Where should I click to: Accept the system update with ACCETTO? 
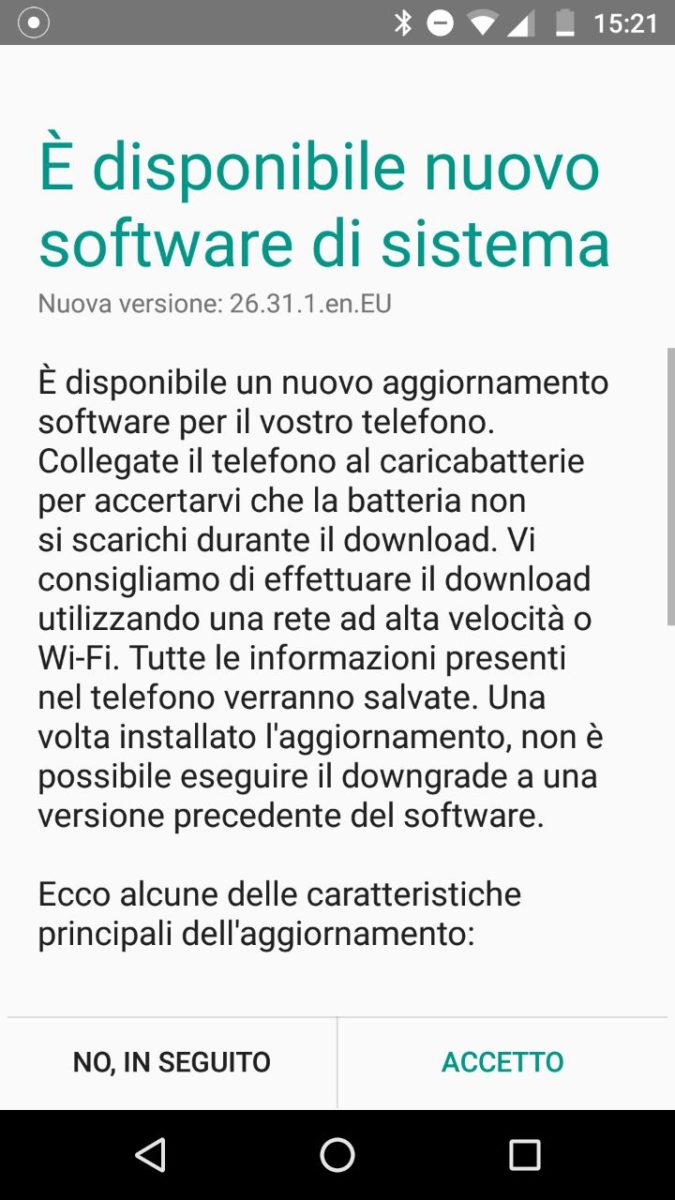click(503, 1062)
